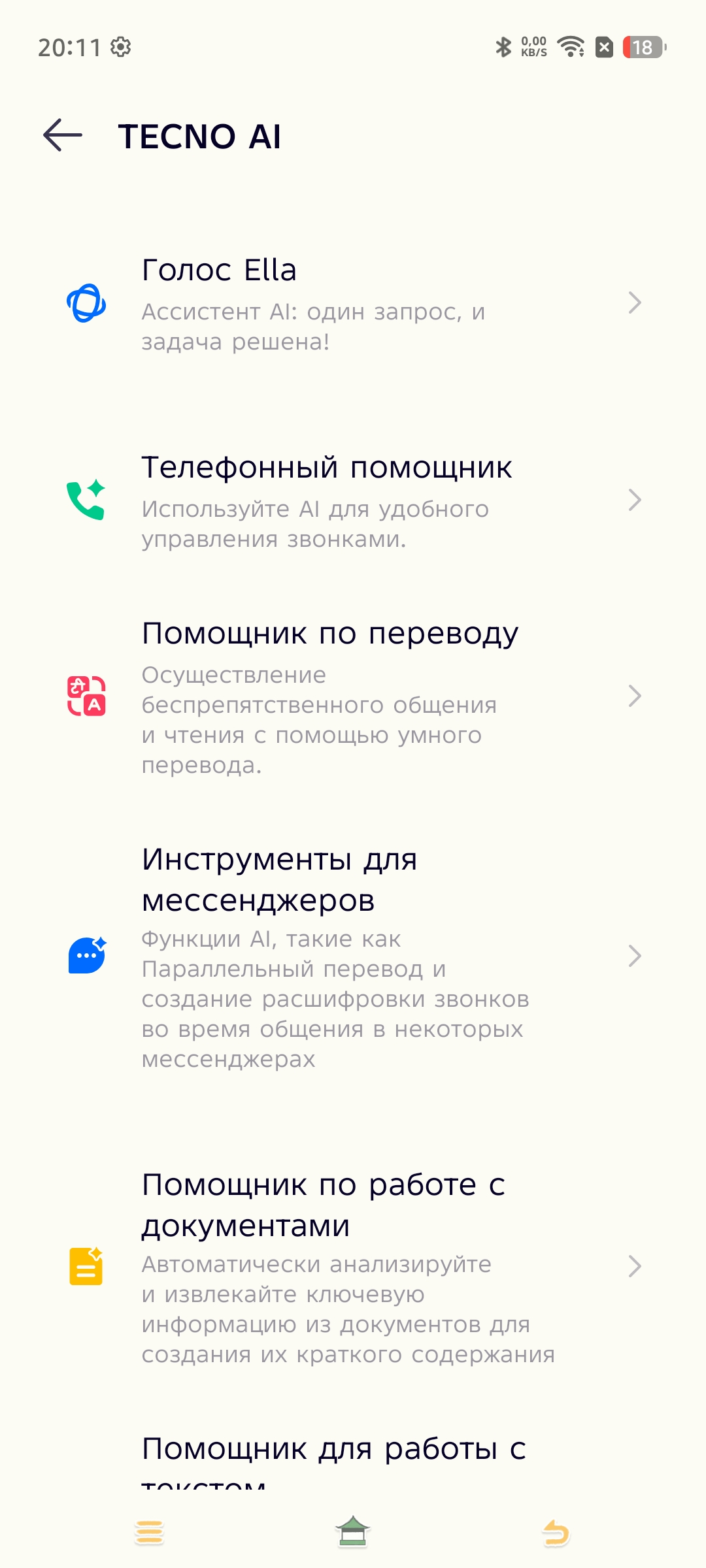Viewport: 706px width, 1568px height.
Task: Open Голос Ella assistant settings
Action: [353, 303]
